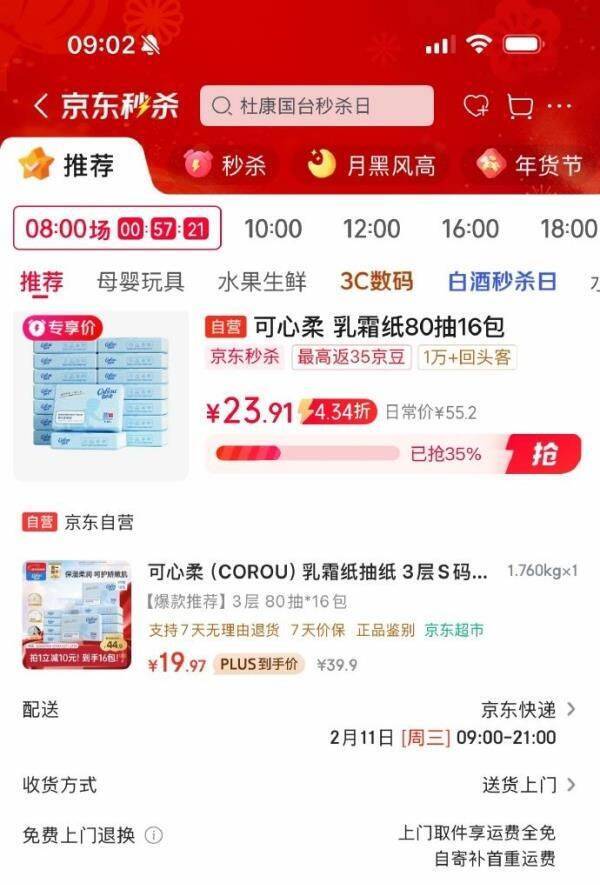Choose the 白酒秒杀日 category
The image size is (600, 885).
pos(502,282)
